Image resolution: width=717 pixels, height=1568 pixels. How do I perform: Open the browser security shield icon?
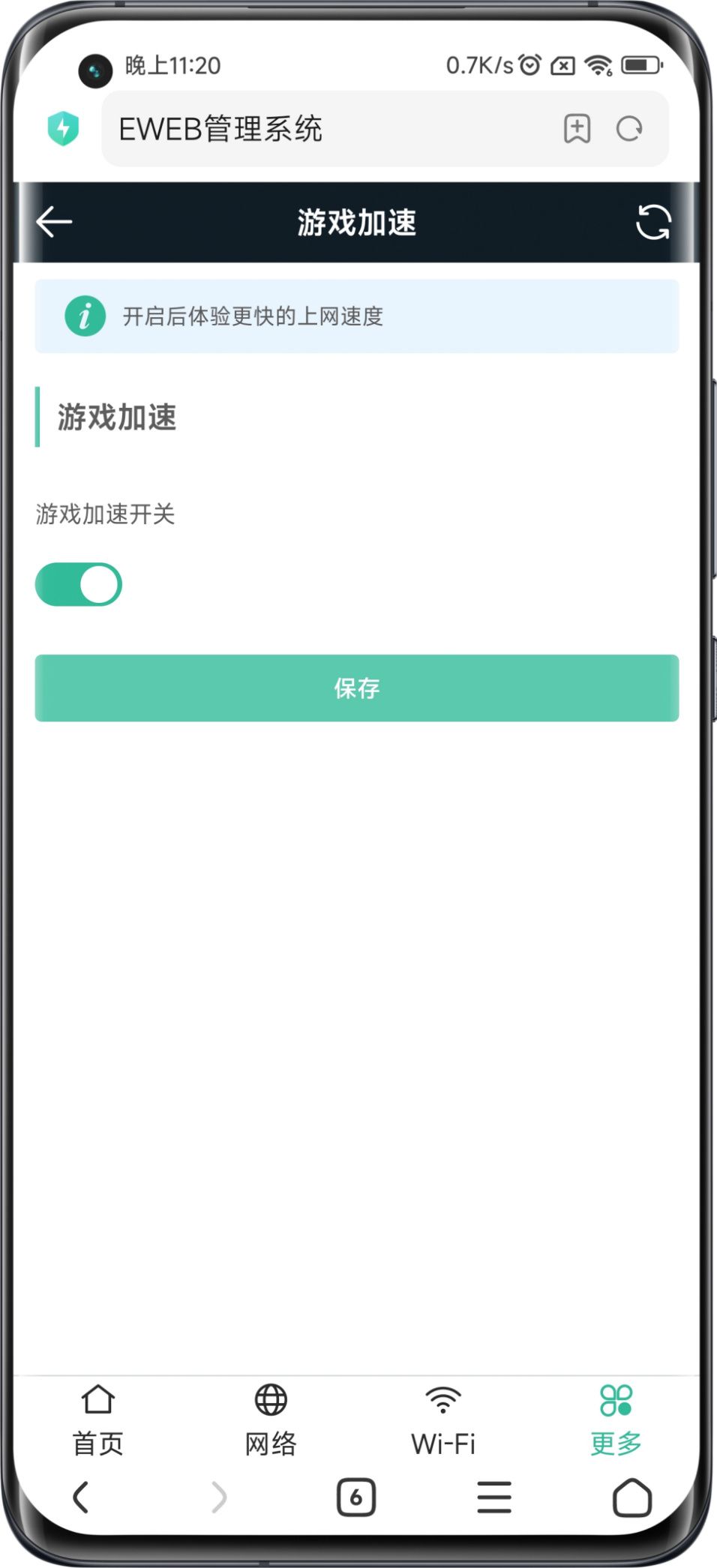click(64, 128)
